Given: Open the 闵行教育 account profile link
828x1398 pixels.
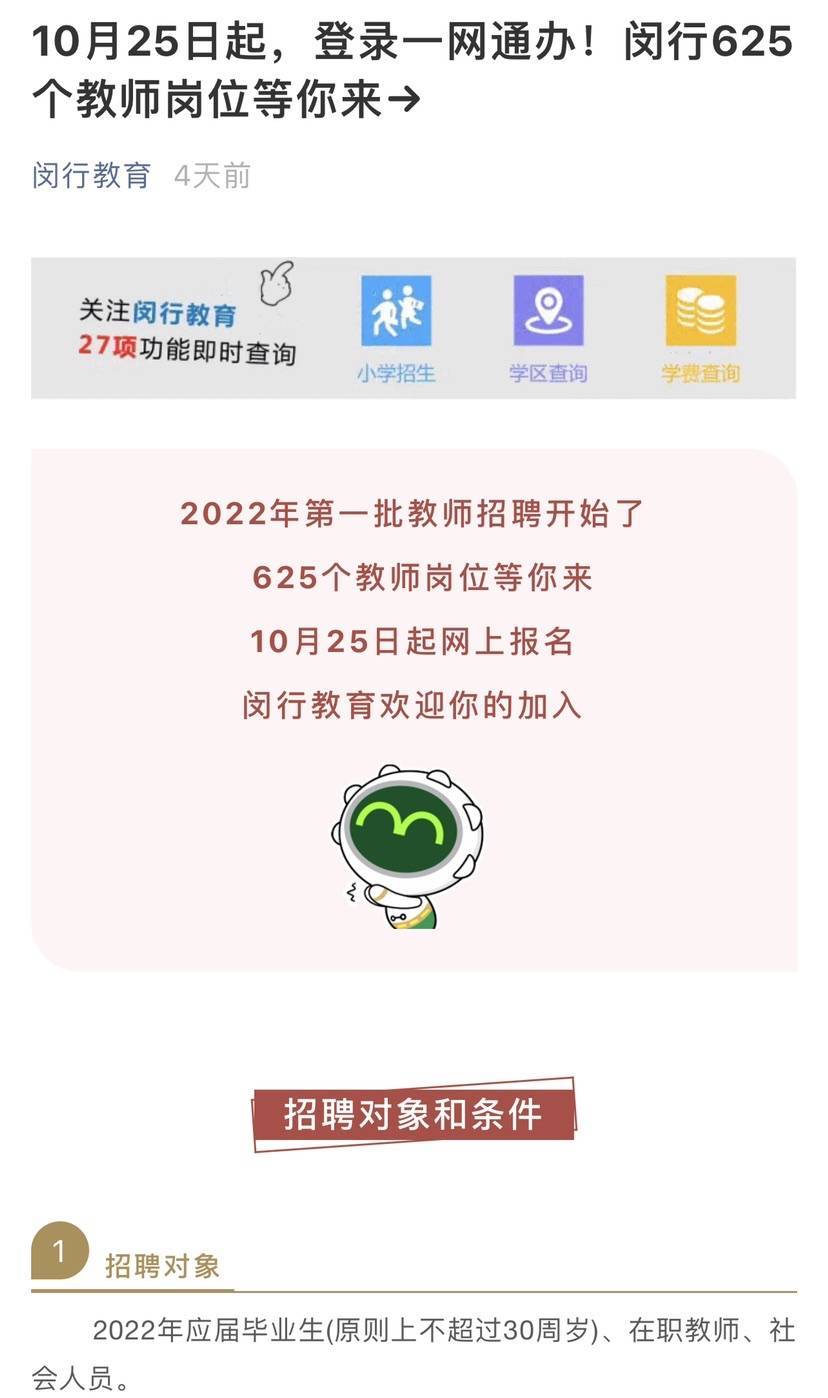Looking at the screenshot, I should click(92, 176).
